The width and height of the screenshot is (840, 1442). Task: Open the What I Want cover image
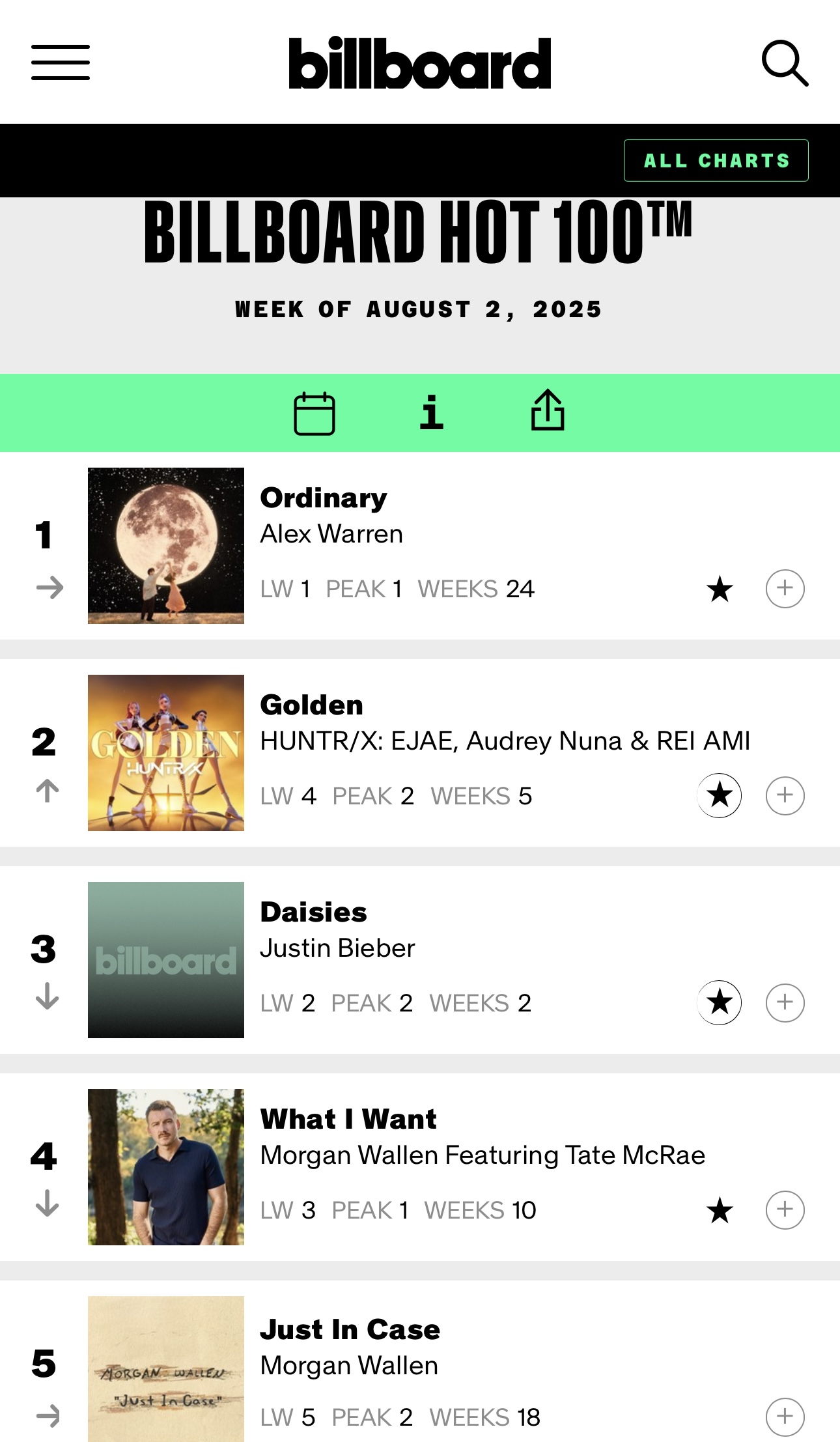tap(166, 1167)
